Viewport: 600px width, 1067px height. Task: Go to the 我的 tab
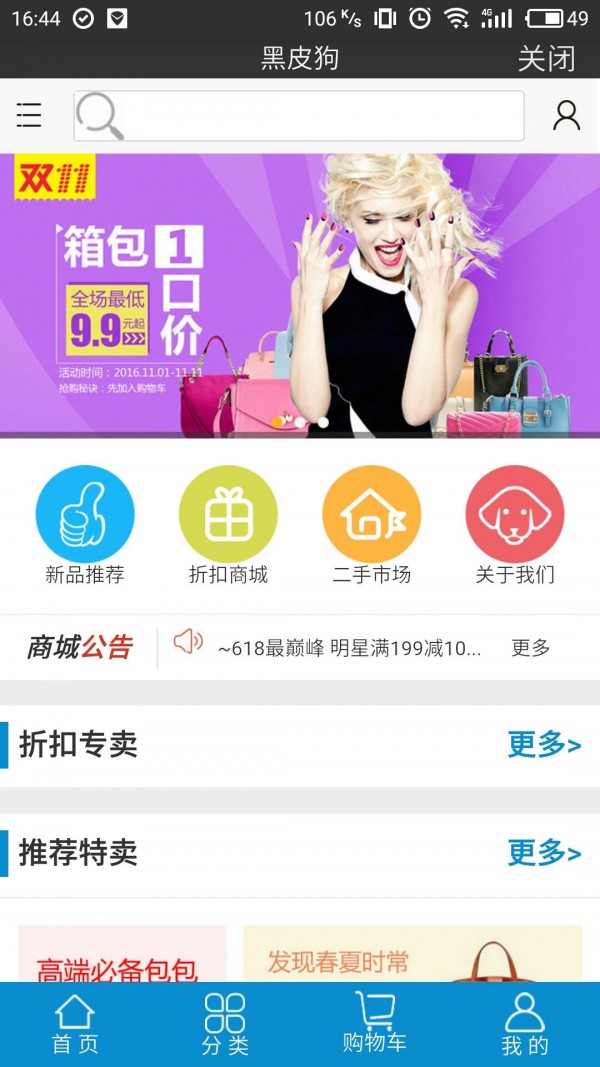click(x=525, y=1024)
